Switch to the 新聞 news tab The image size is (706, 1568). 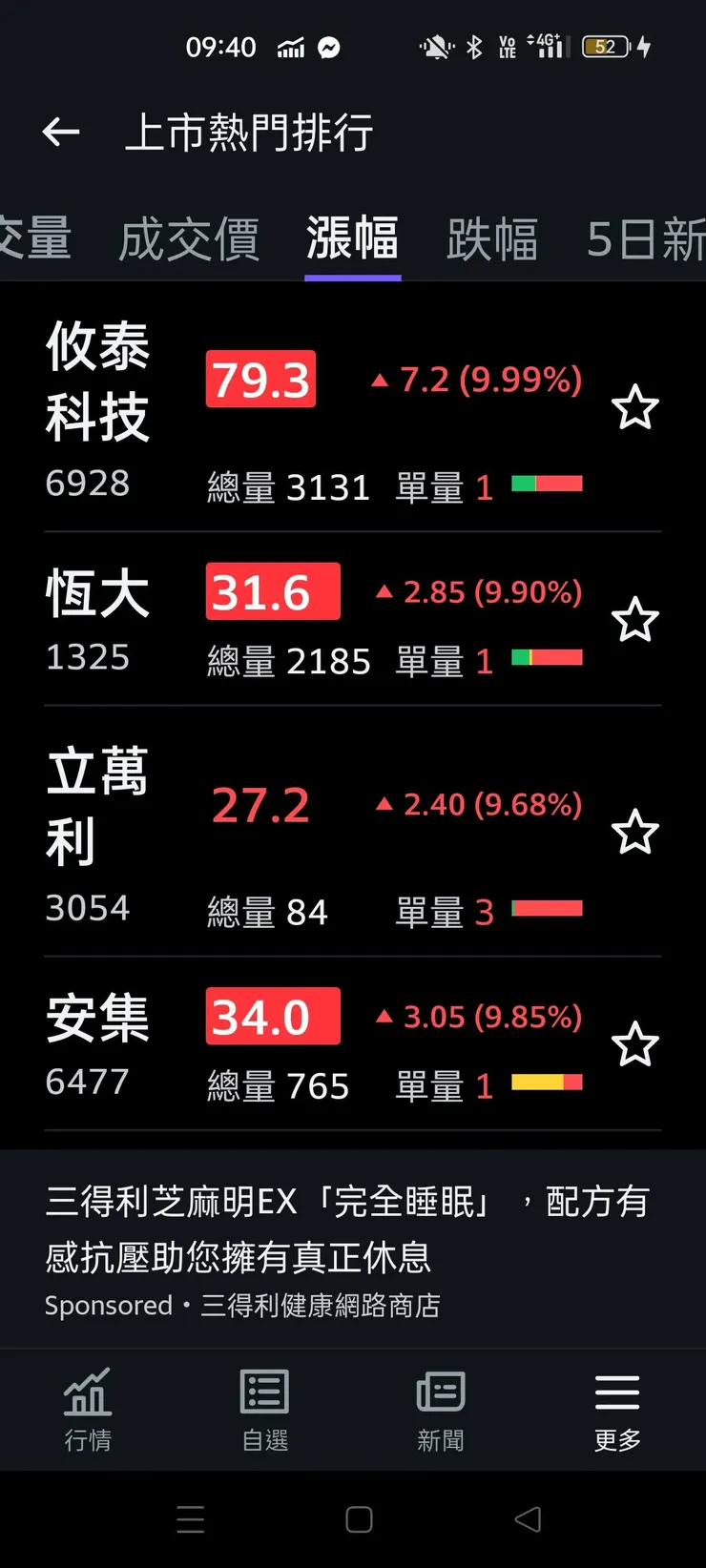click(x=441, y=1409)
